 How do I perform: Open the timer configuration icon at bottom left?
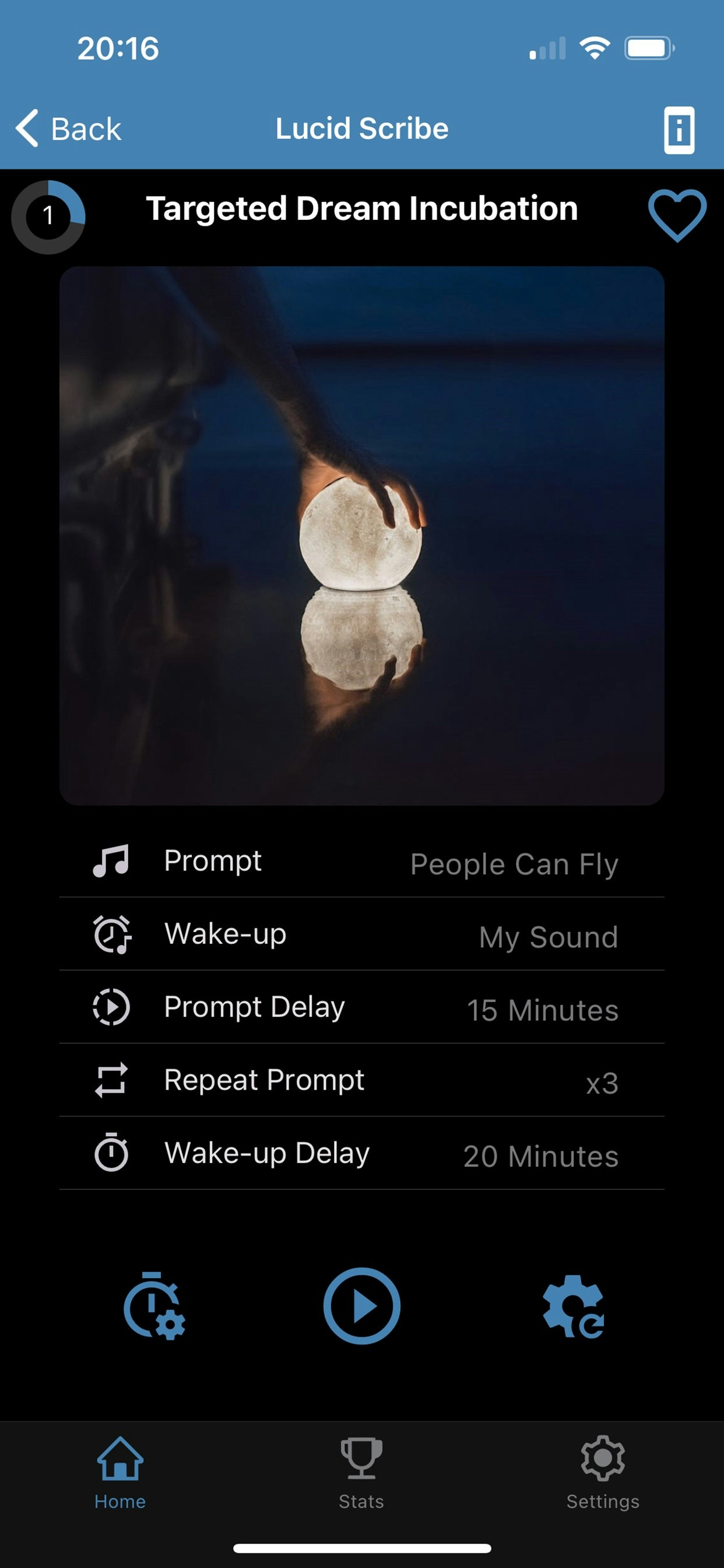coord(155,1305)
